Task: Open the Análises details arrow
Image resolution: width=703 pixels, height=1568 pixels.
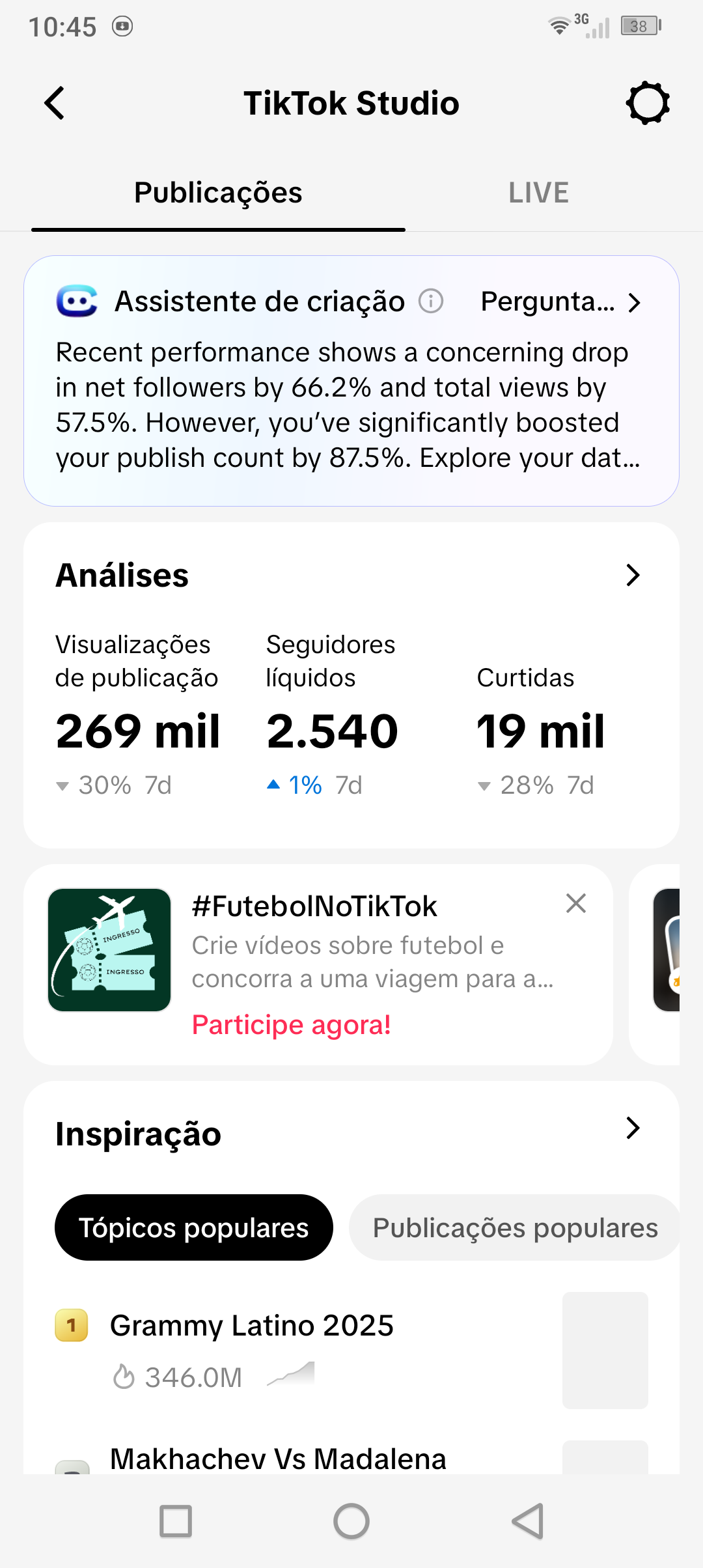Action: (x=632, y=575)
